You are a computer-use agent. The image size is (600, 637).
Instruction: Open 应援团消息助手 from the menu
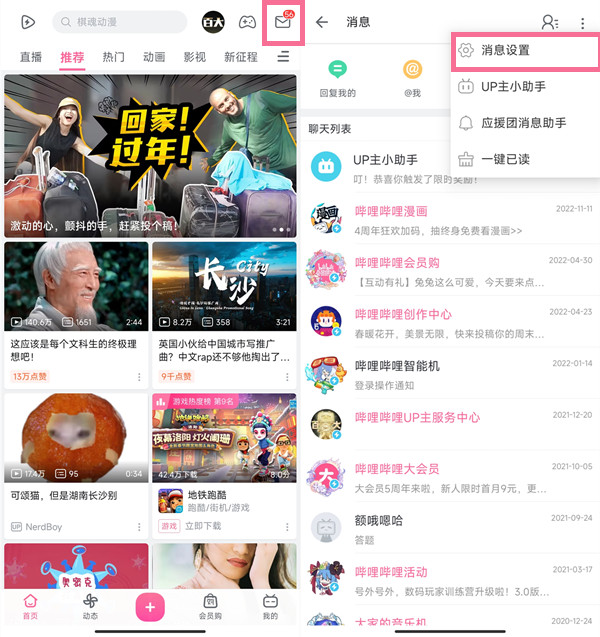tap(523, 123)
